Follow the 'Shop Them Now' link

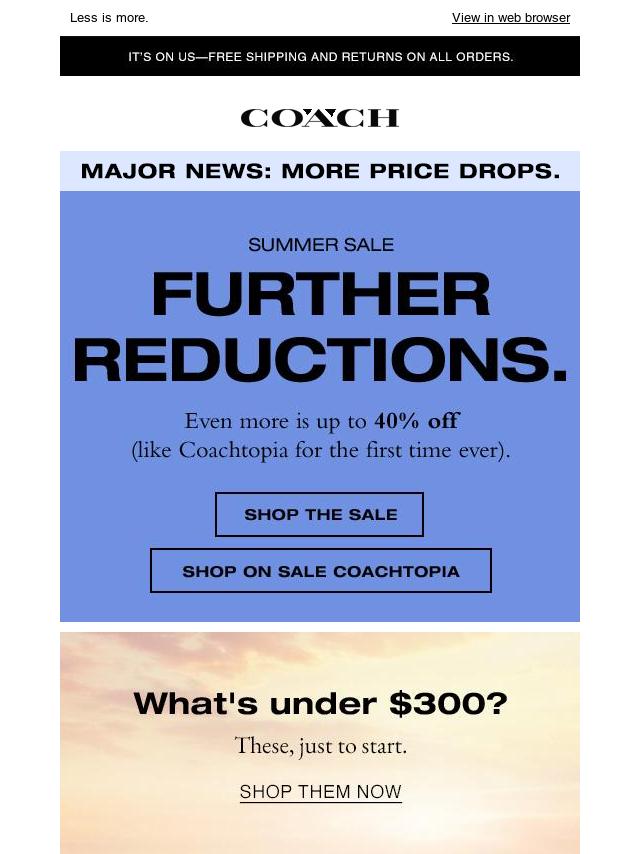point(320,792)
